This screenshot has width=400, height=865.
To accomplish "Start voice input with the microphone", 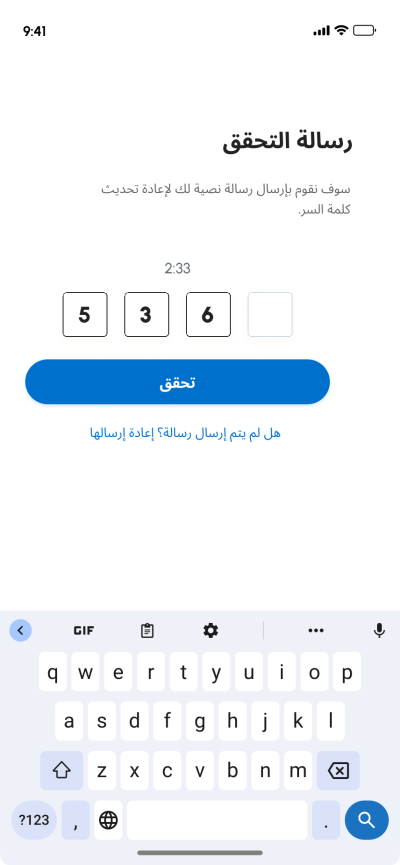I will (x=379, y=631).
